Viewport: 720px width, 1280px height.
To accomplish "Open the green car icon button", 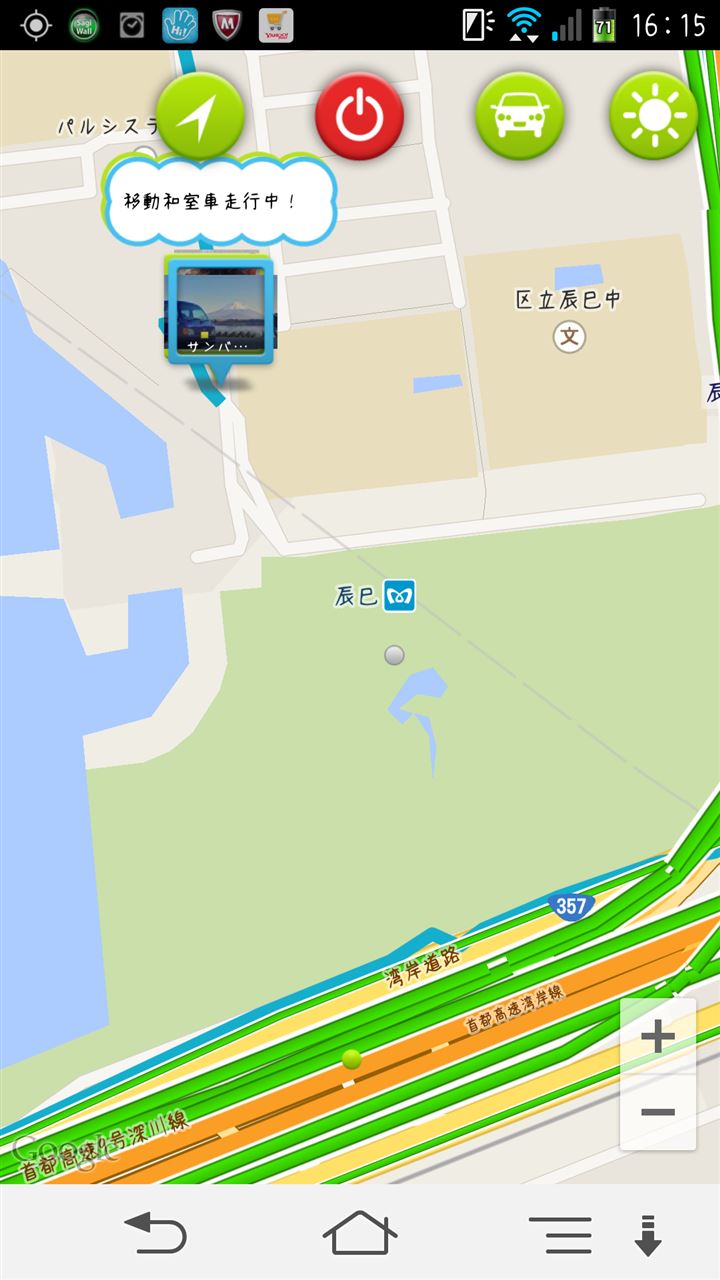I will (519, 116).
